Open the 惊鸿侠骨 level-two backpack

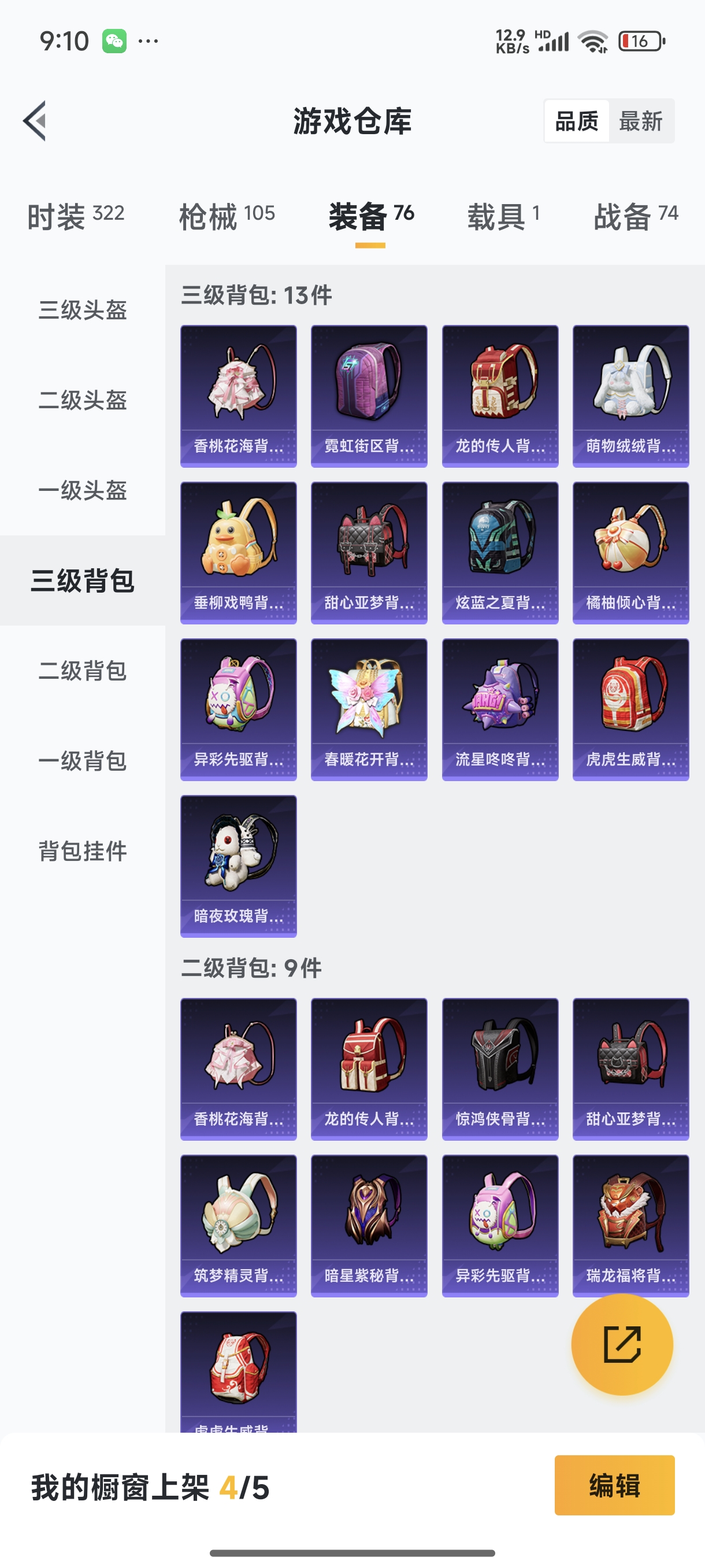point(499,1068)
